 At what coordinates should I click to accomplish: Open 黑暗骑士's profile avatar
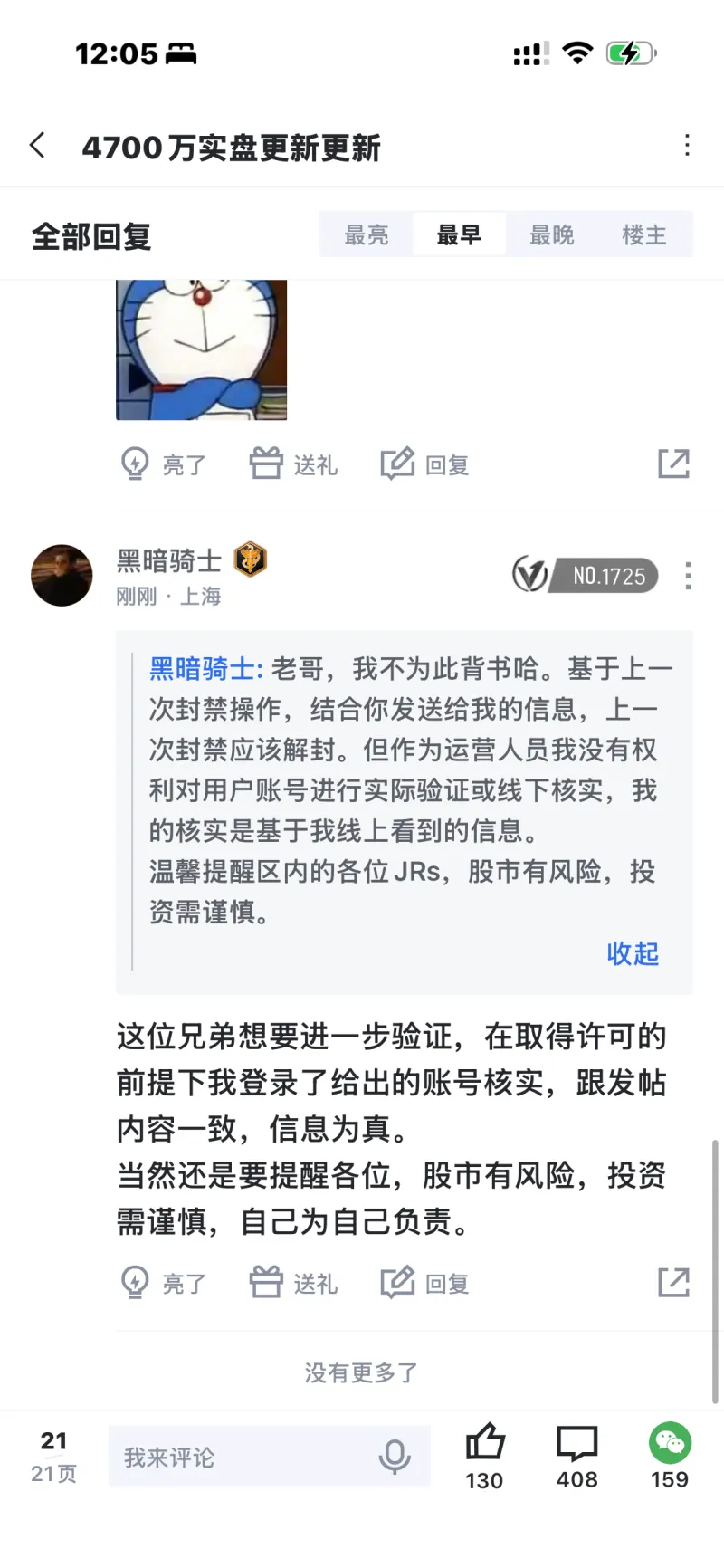(x=62, y=575)
